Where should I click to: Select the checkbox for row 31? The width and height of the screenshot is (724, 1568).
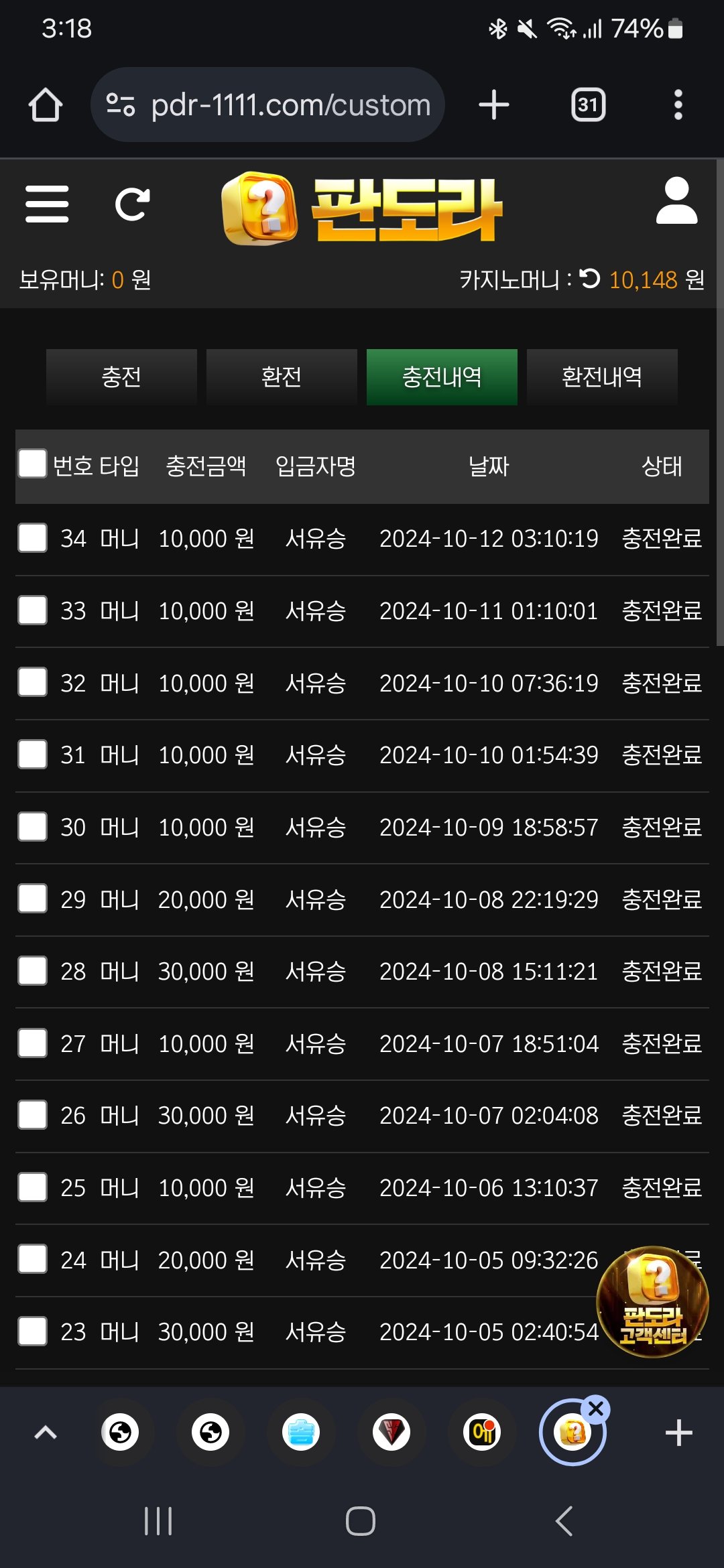[33, 755]
